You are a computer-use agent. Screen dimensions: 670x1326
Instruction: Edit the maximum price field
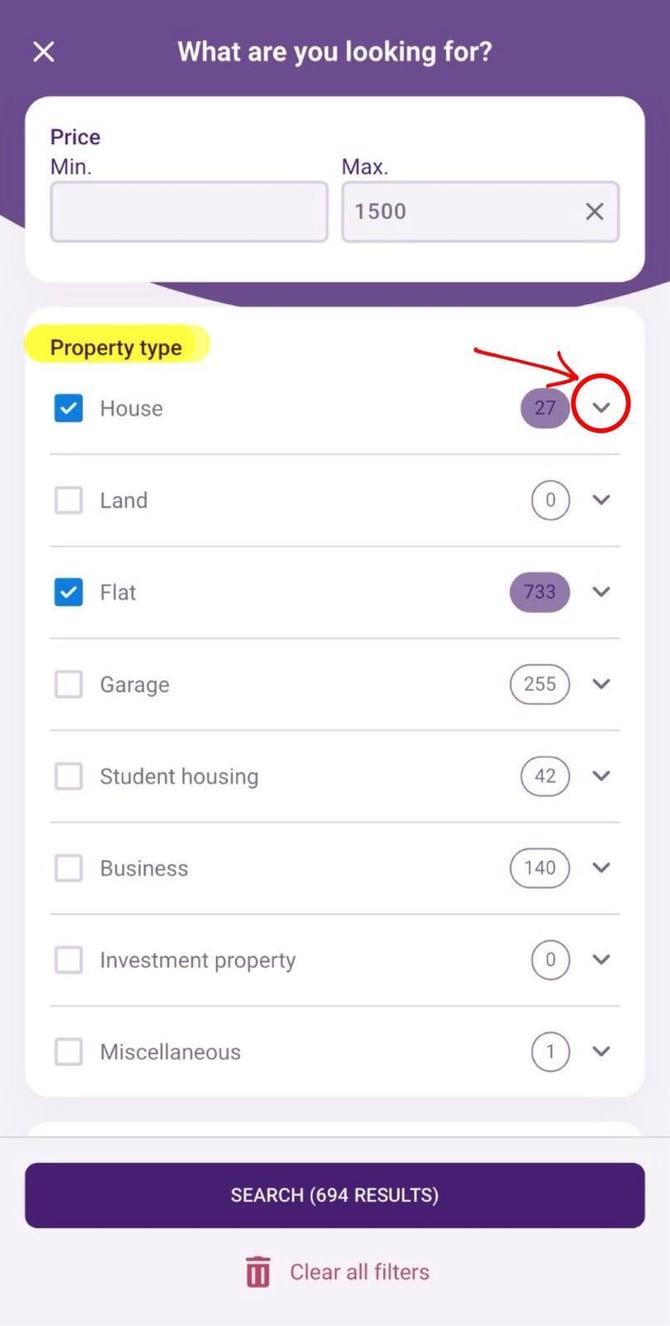[x=460, y=212]
